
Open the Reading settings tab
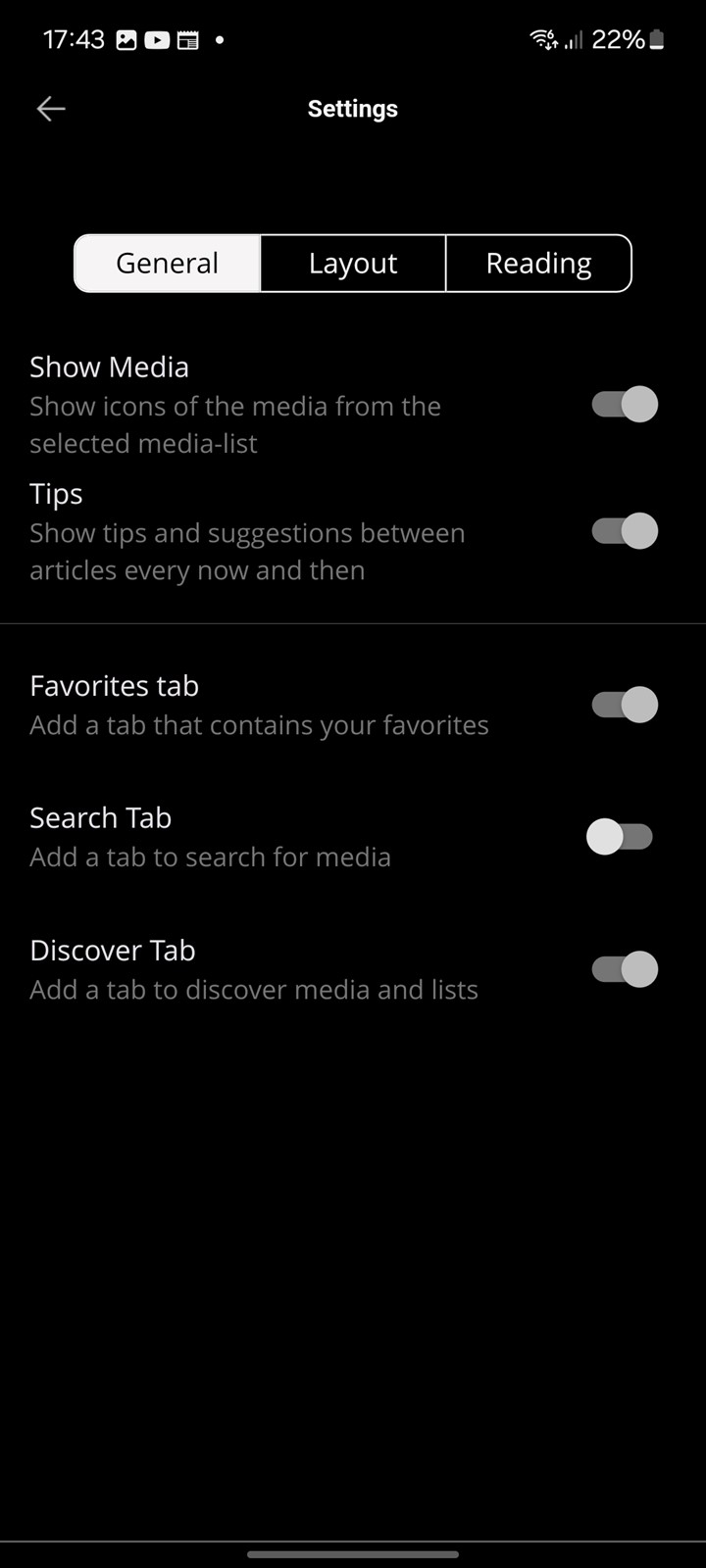(538, 263)
